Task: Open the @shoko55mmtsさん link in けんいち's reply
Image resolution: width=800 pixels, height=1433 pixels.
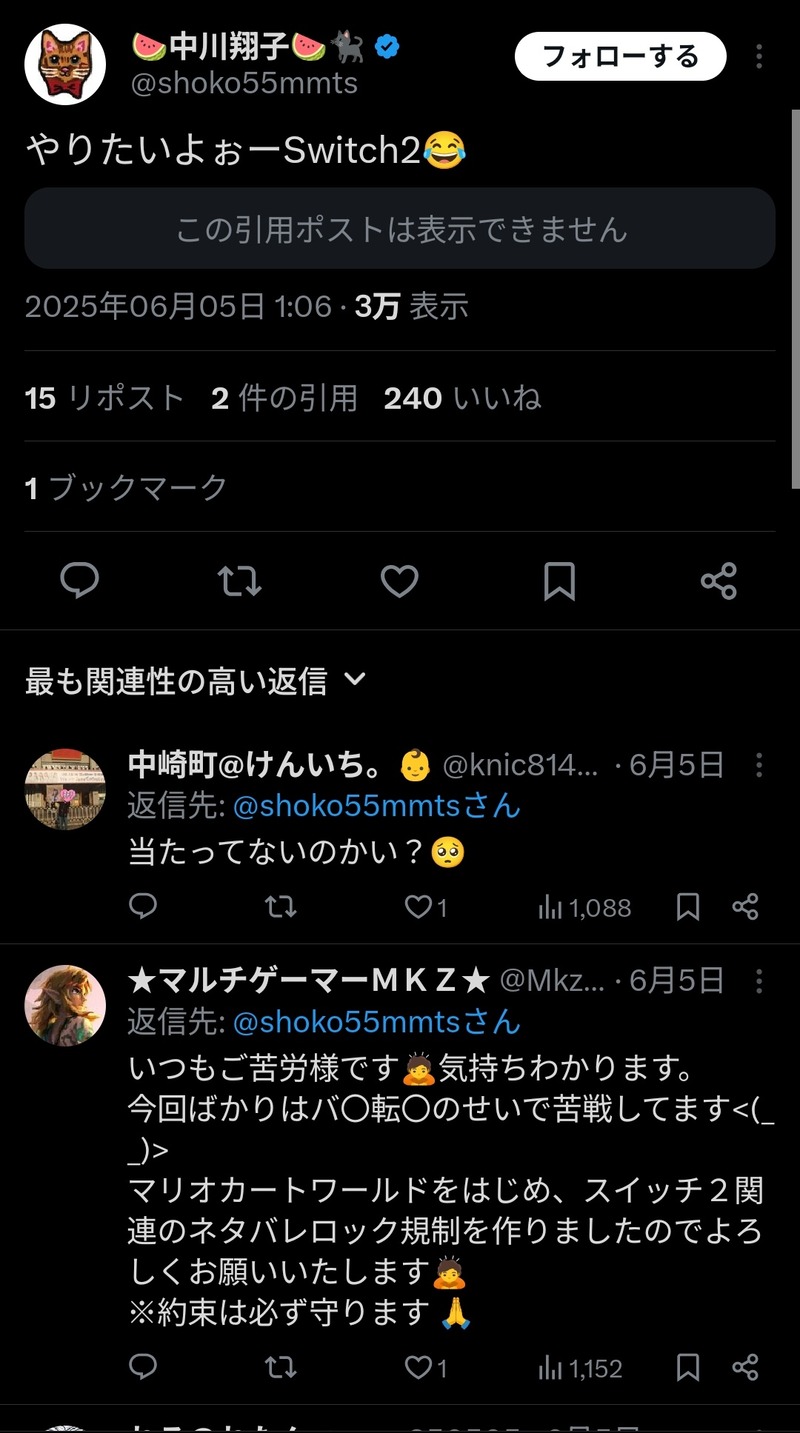Action: pos(377,806)
